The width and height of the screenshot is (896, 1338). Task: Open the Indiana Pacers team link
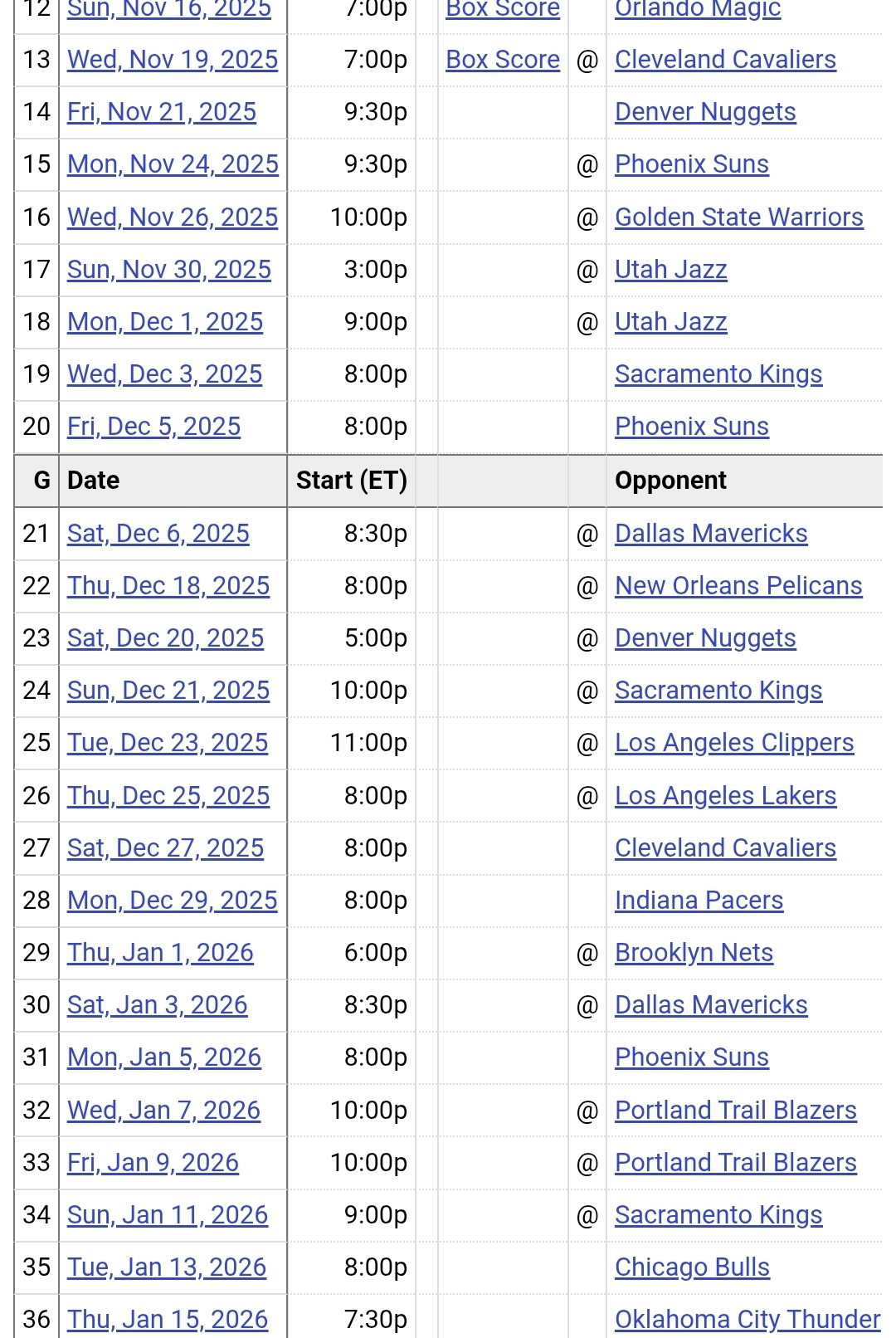699,901
